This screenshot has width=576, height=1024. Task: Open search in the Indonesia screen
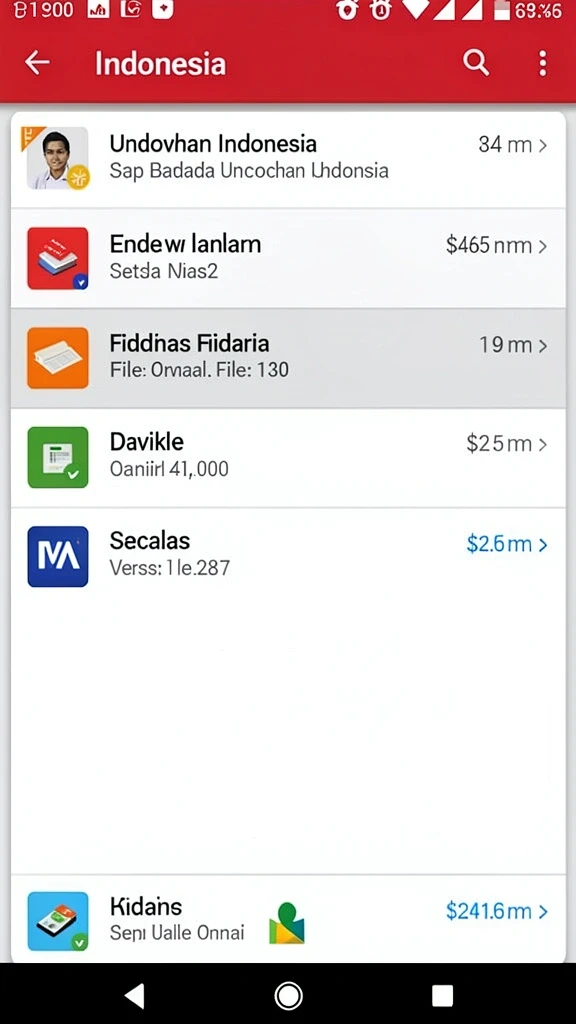pos(476,63)
